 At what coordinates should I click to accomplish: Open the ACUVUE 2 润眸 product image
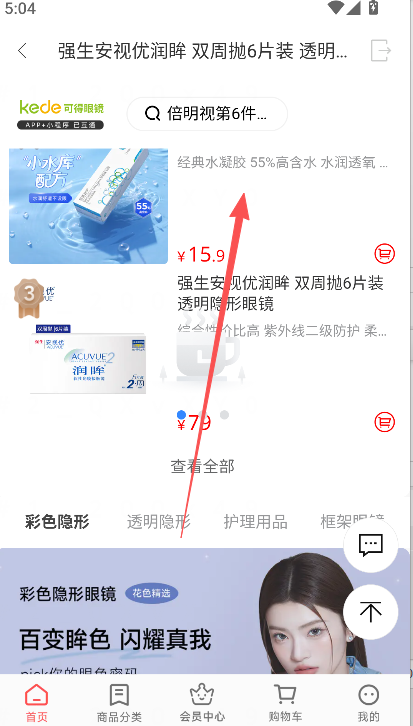click(x=88, y=357)
